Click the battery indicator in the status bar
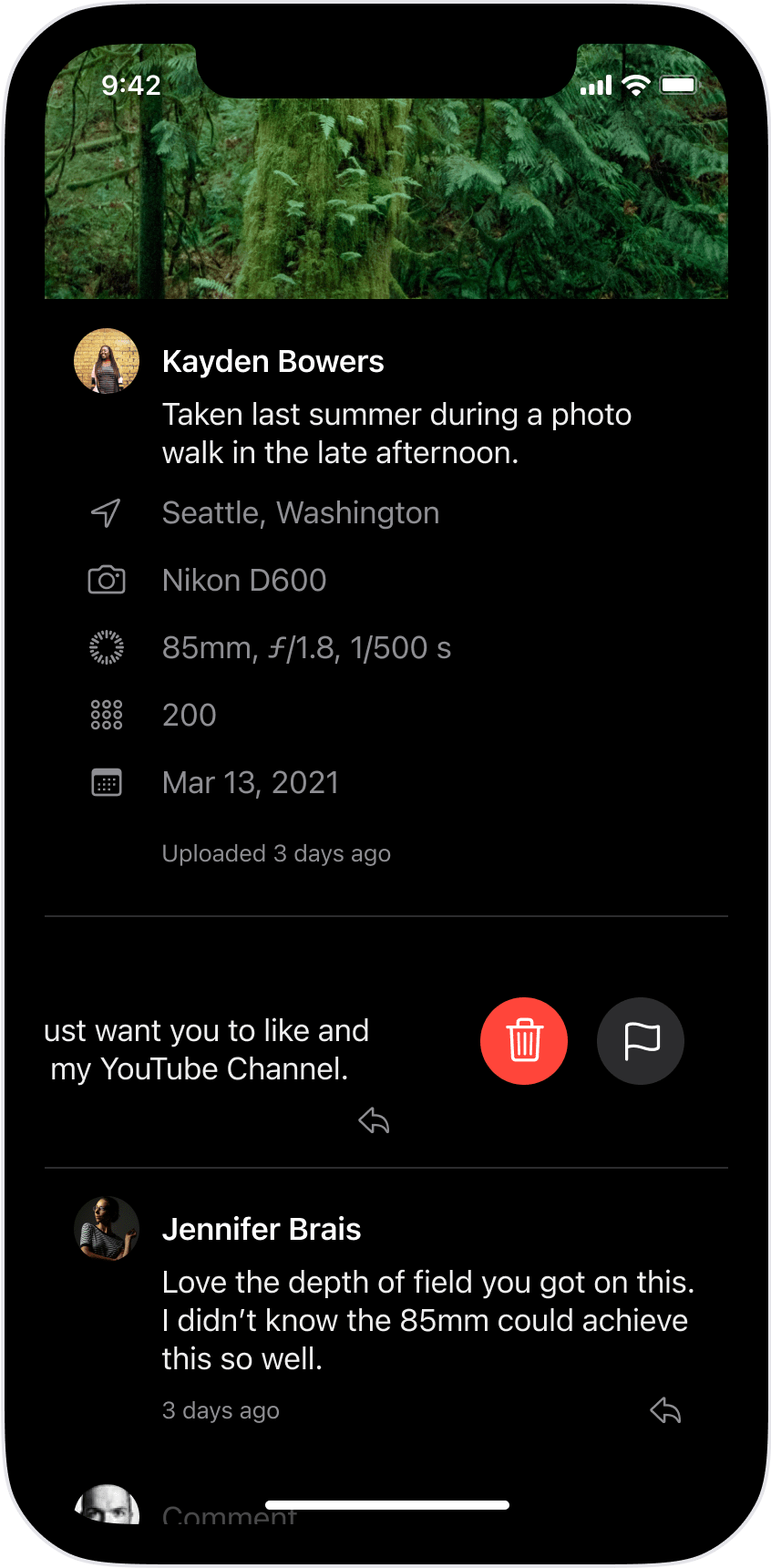This screenshot has width=771, height=1568. pos(679,85)
